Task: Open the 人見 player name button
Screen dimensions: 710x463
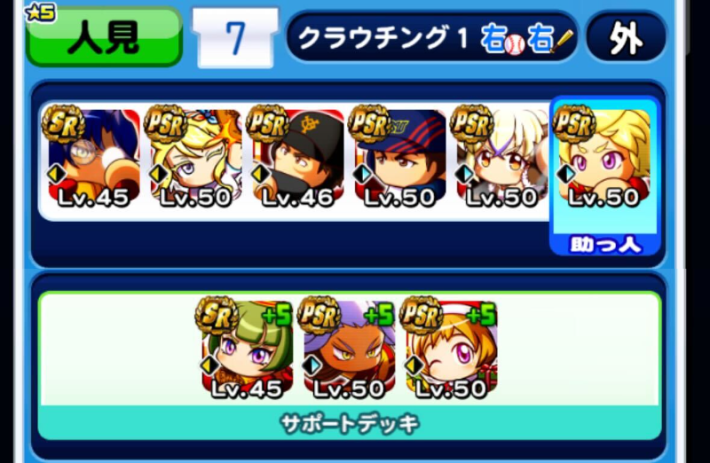Action: pyautogui.click(x=104, y=38)
